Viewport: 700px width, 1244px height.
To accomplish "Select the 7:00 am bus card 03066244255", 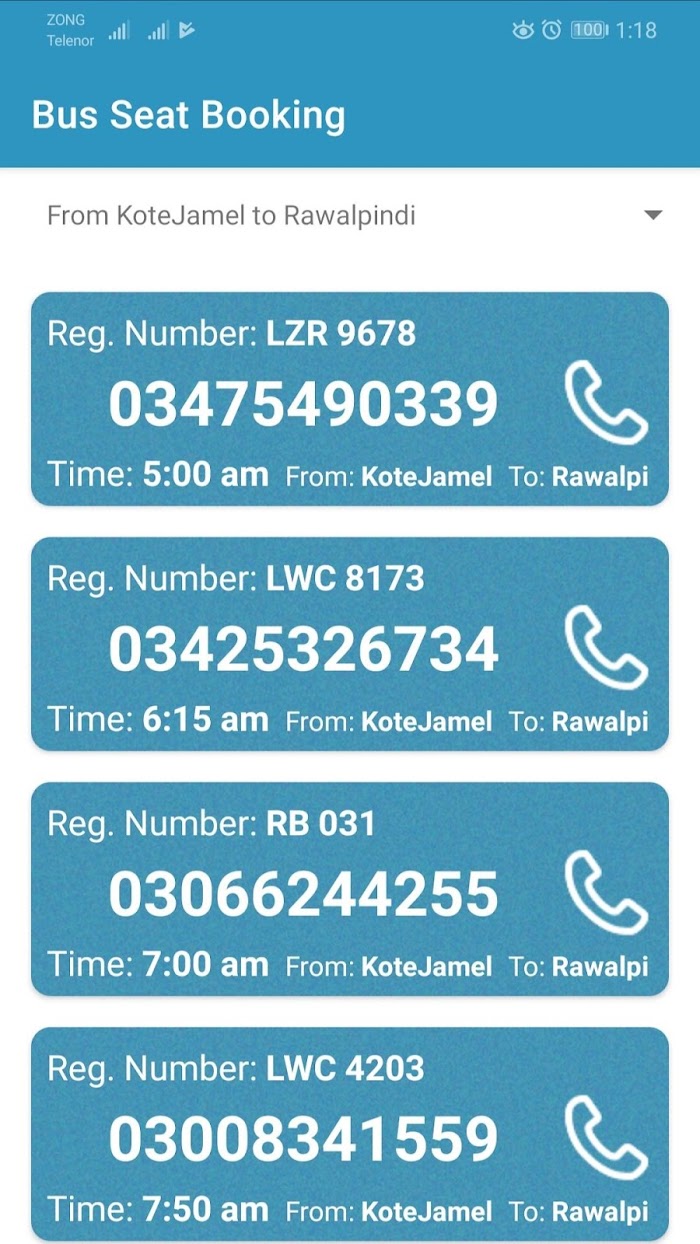I will 350,889.
